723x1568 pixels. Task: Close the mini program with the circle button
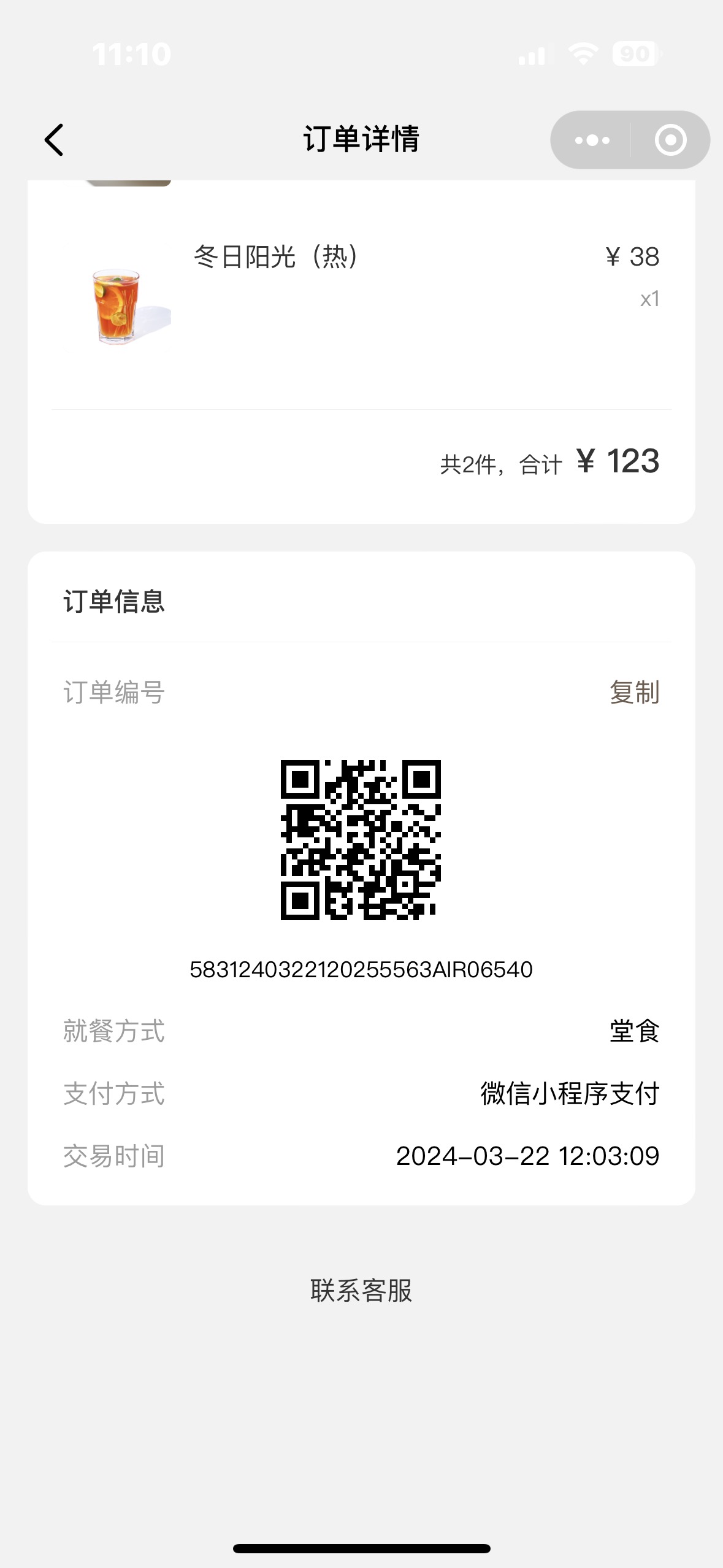coord(670,140)
